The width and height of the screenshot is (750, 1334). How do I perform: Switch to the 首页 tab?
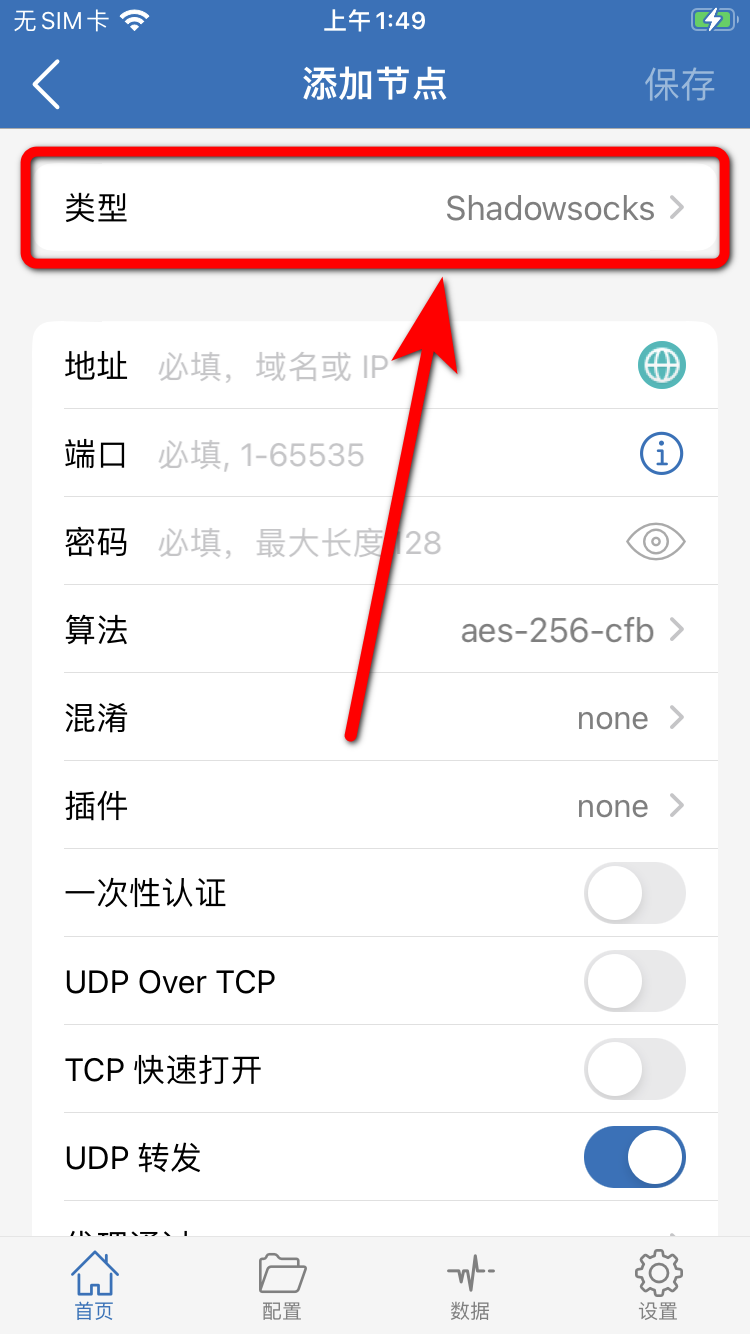[x=94, y=1285]
